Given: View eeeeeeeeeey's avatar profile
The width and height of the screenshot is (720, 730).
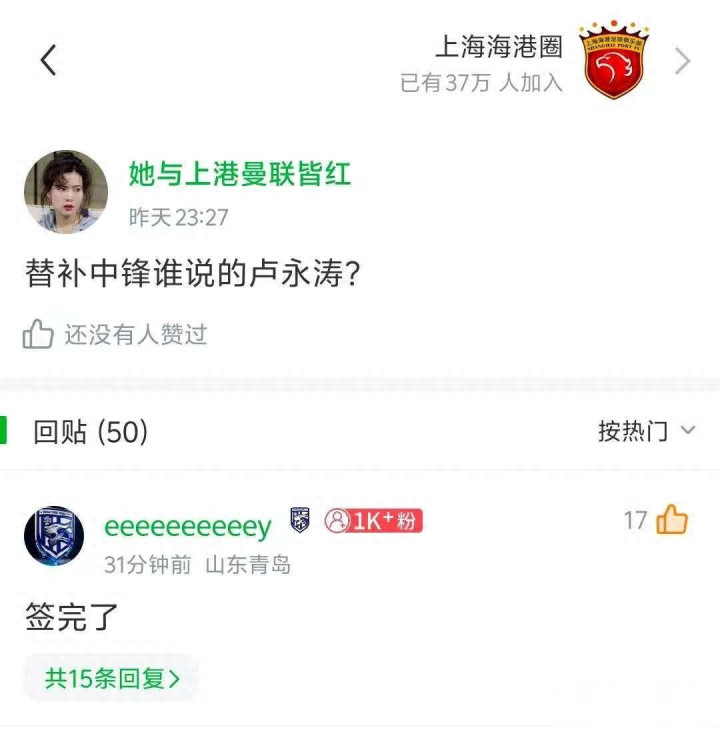Looking at the screenshot, I should [54, 536].
